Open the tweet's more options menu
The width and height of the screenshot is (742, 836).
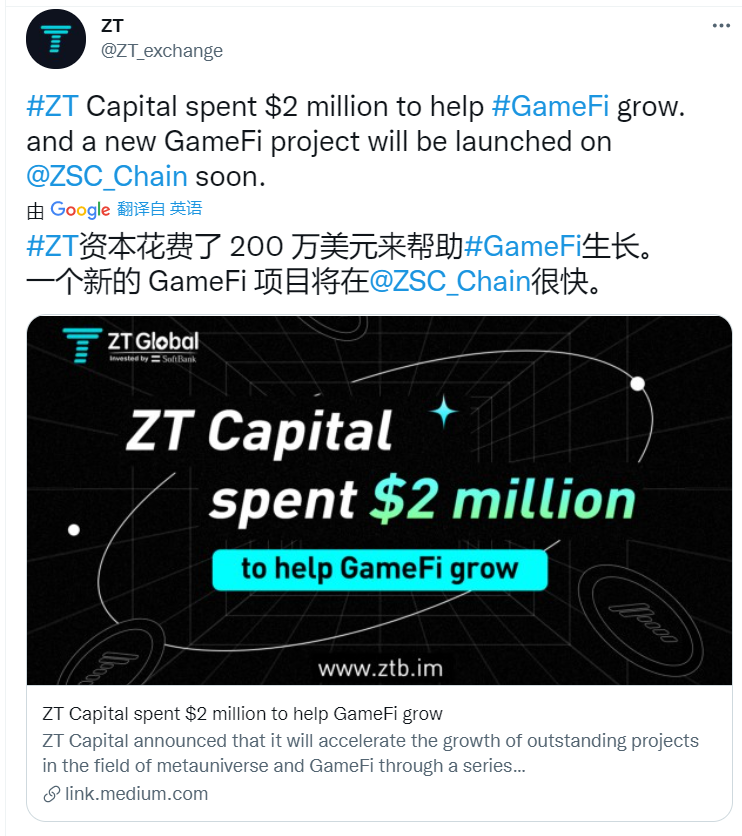(720, 27)
